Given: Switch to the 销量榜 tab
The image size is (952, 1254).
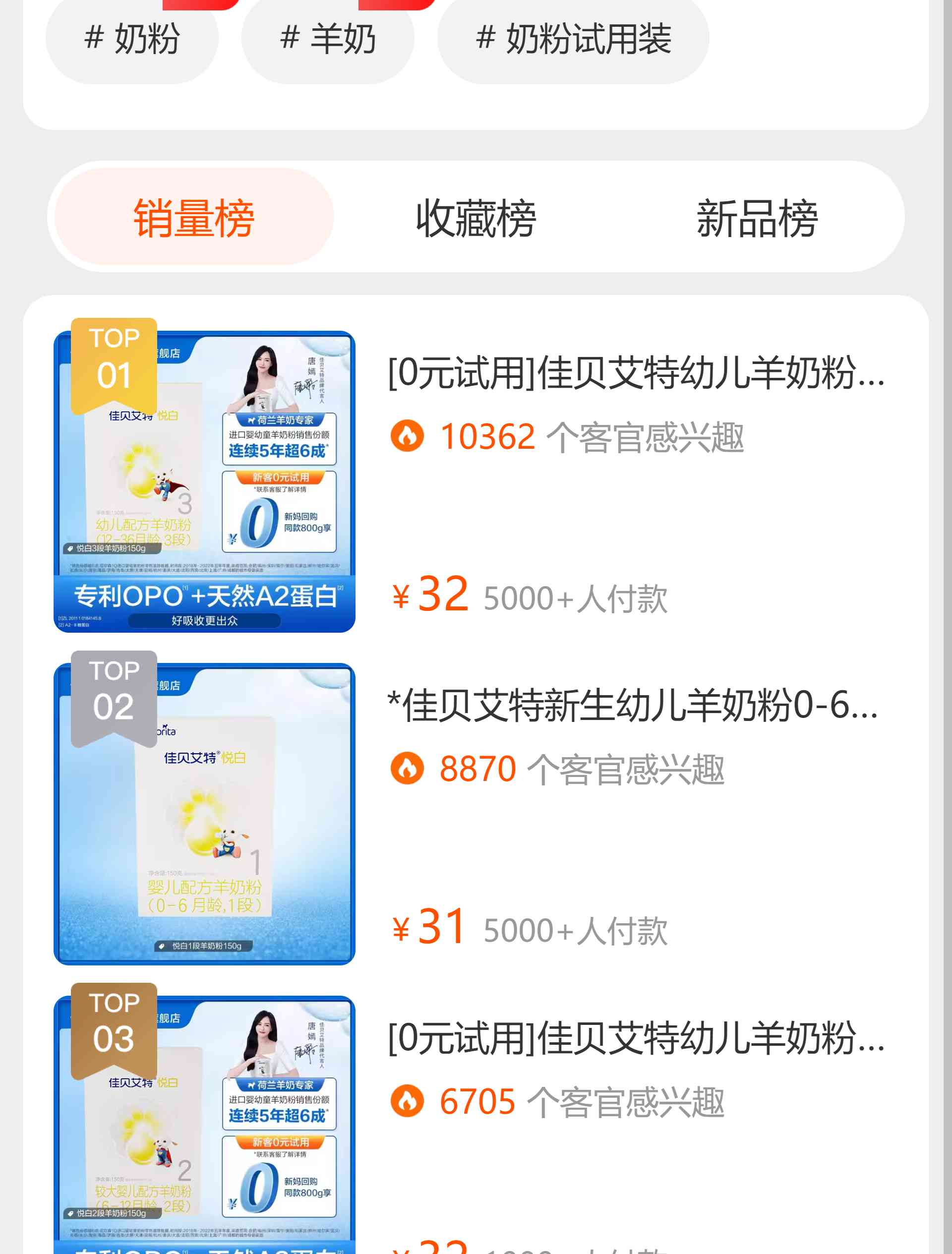Looking at the screenshot, I should click(194, 217).
